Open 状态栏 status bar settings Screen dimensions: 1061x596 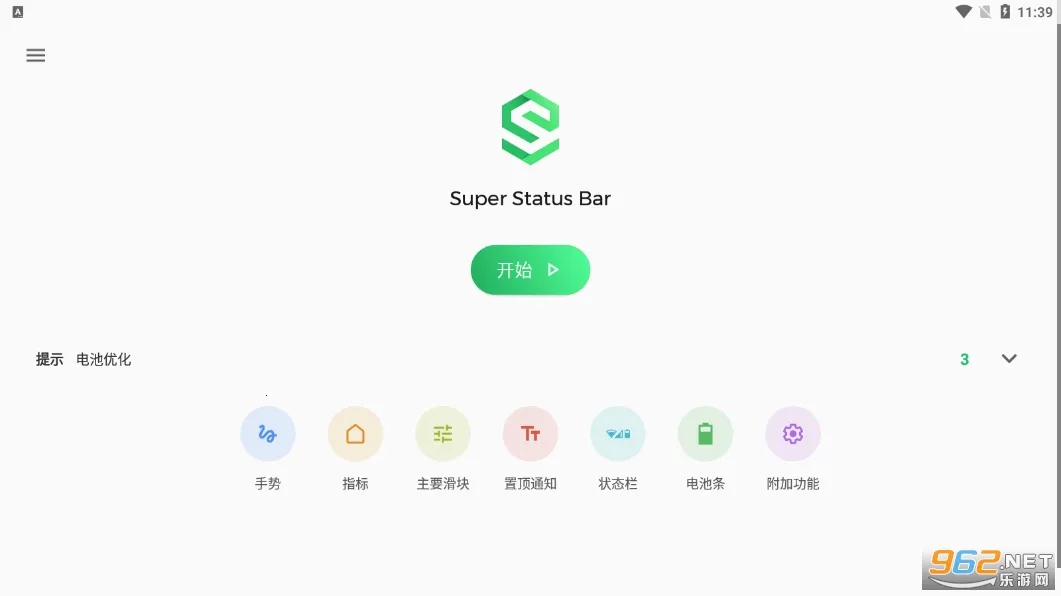[618, 434]
